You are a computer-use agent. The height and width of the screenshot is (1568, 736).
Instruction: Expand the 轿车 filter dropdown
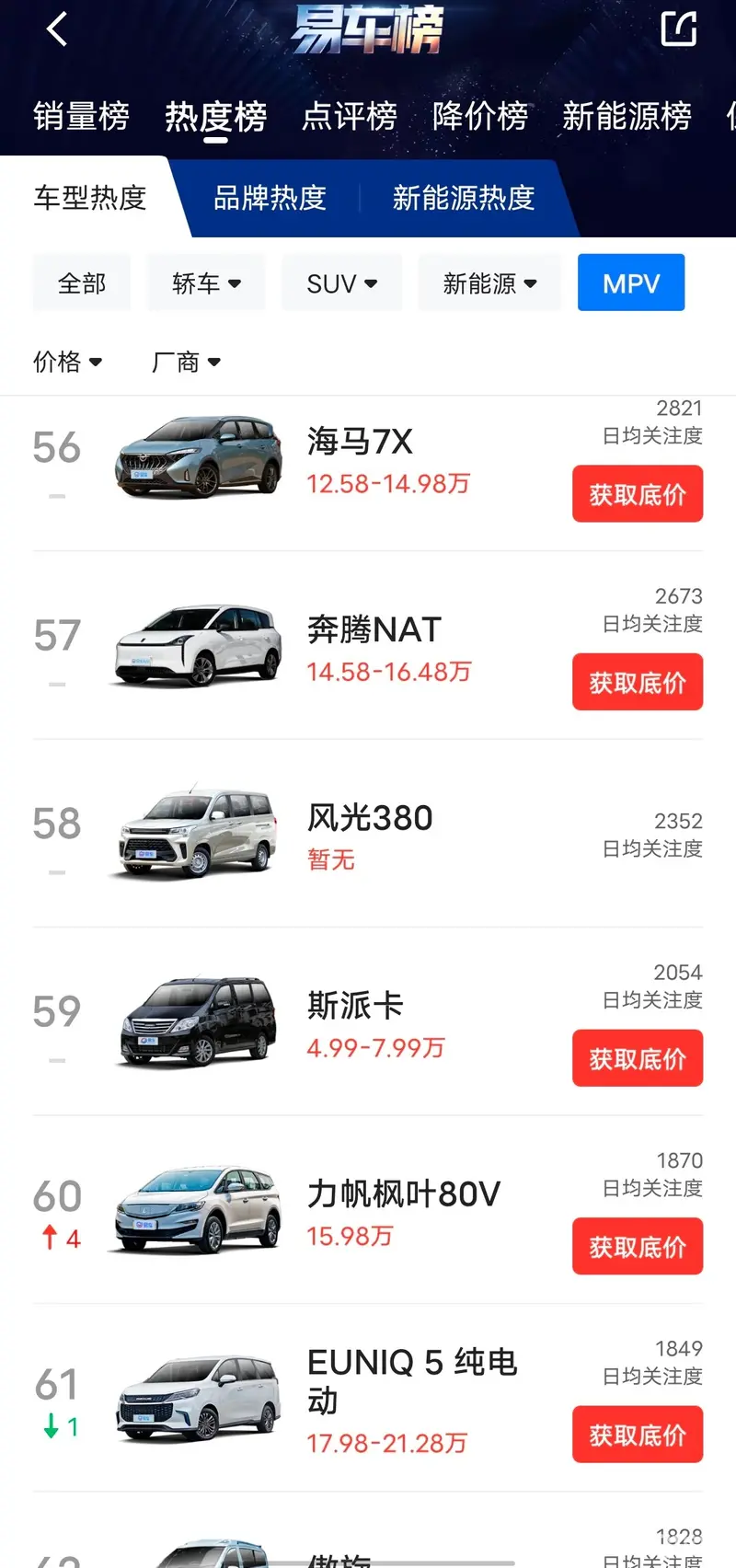click(x=206, y=283)
